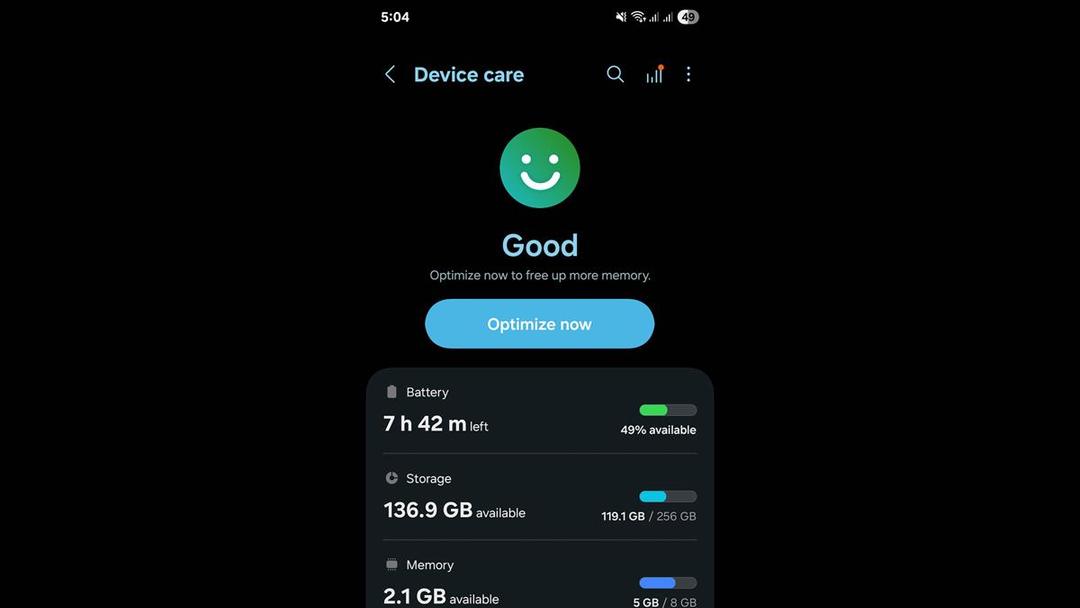Open the Storage details row
This screenshot has height=608, width=1080.
(x=539, y=497)
